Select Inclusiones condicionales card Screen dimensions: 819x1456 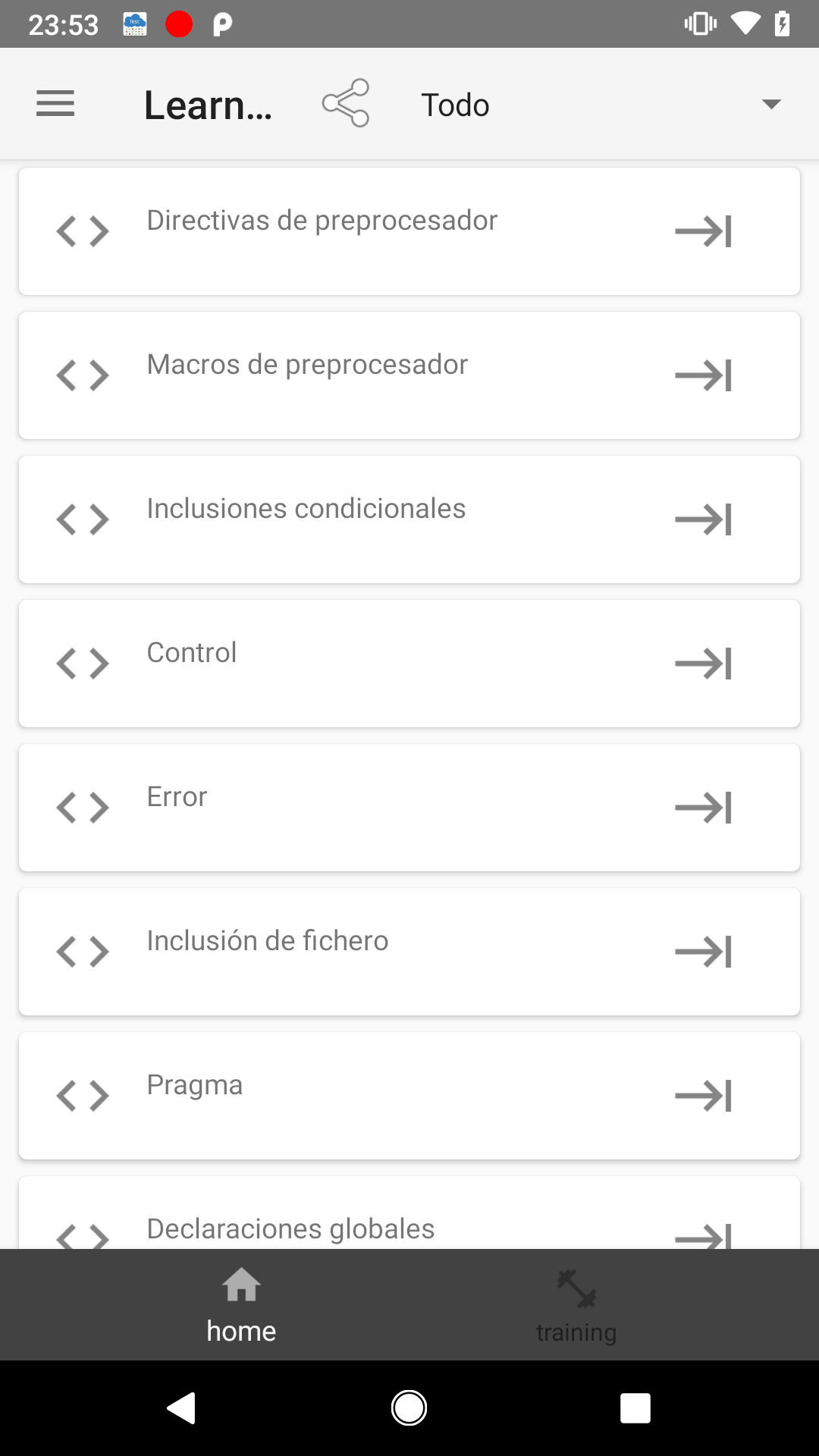tap(409, 519)
